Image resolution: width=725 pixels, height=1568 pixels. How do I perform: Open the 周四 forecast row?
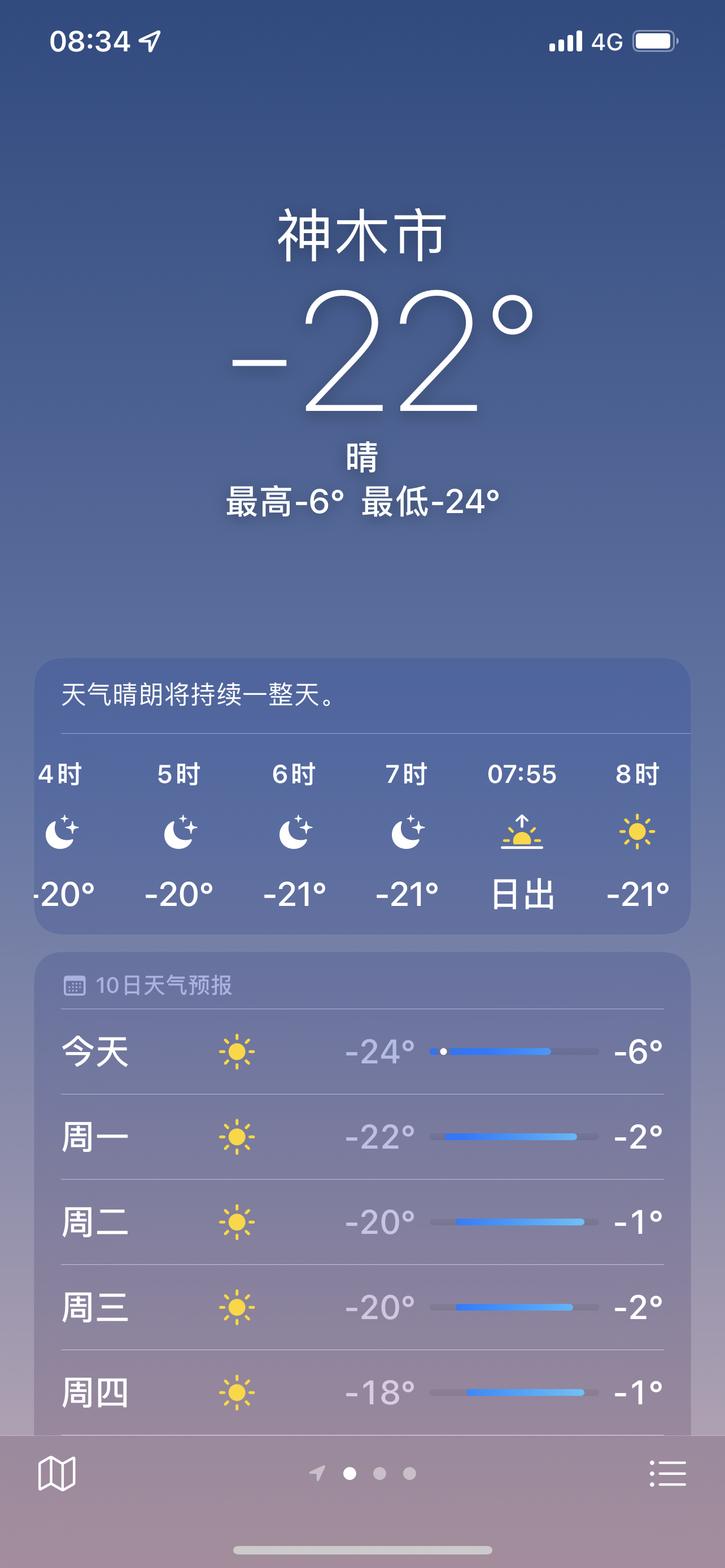(362, 1392)
